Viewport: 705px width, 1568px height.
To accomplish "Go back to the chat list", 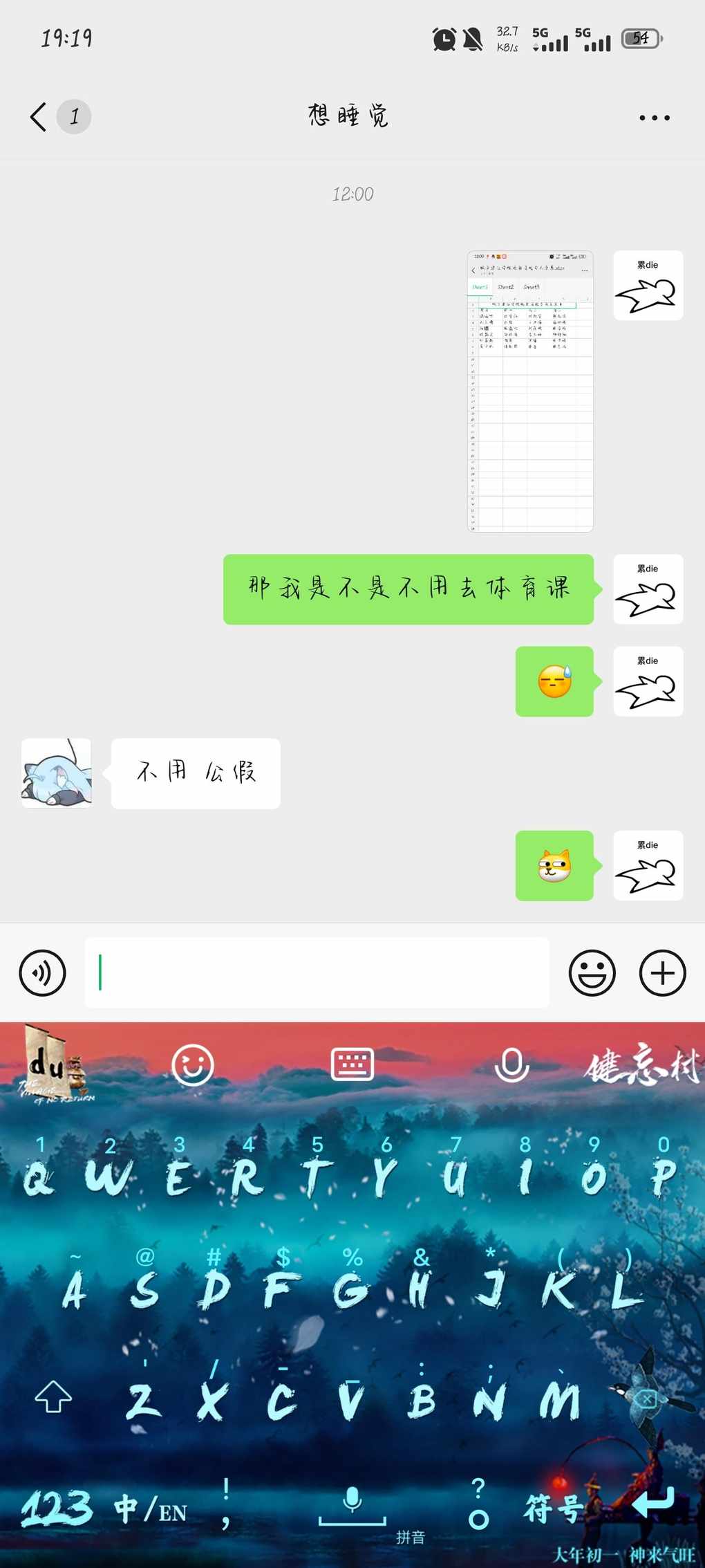I will point(39,117).
